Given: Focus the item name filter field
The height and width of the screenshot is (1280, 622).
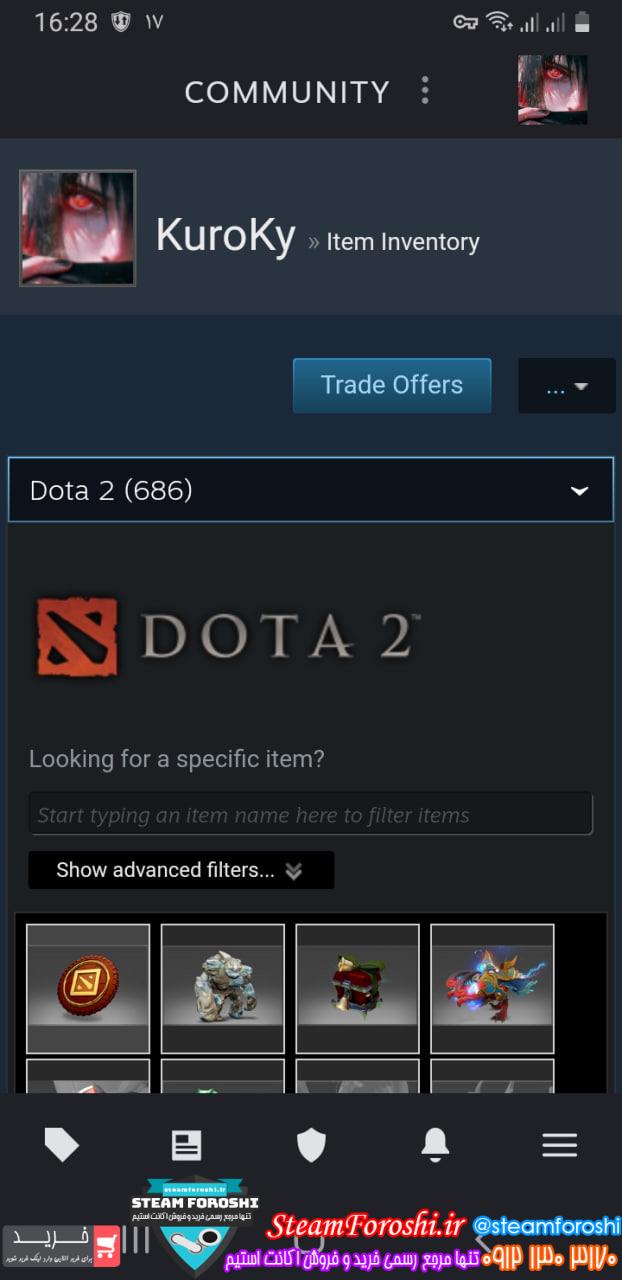Looking at the screenshot, I should [310, 815].
